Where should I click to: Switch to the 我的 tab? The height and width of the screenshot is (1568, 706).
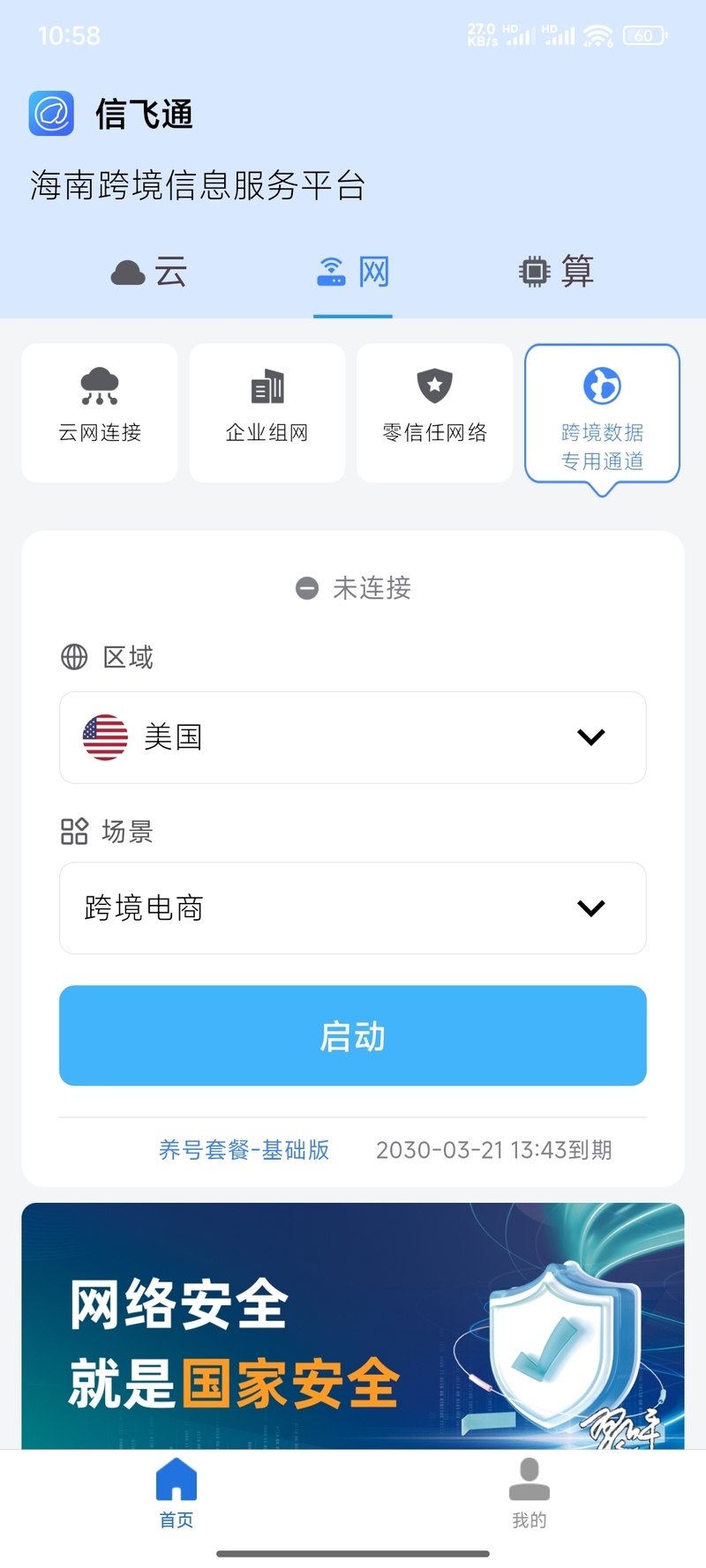coord(529,1493)
